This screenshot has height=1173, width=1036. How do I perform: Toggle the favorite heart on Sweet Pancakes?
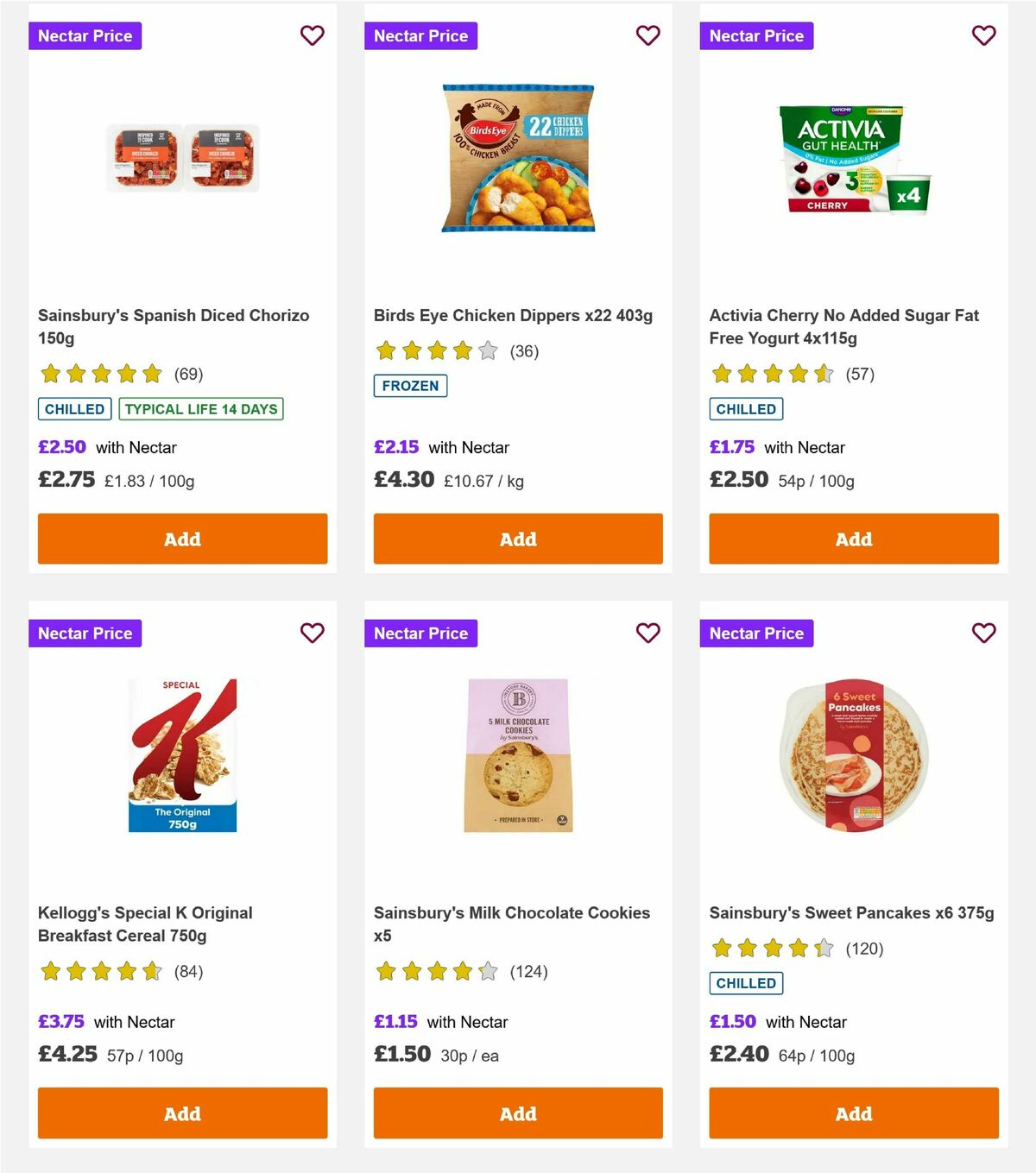click(983, 633)
